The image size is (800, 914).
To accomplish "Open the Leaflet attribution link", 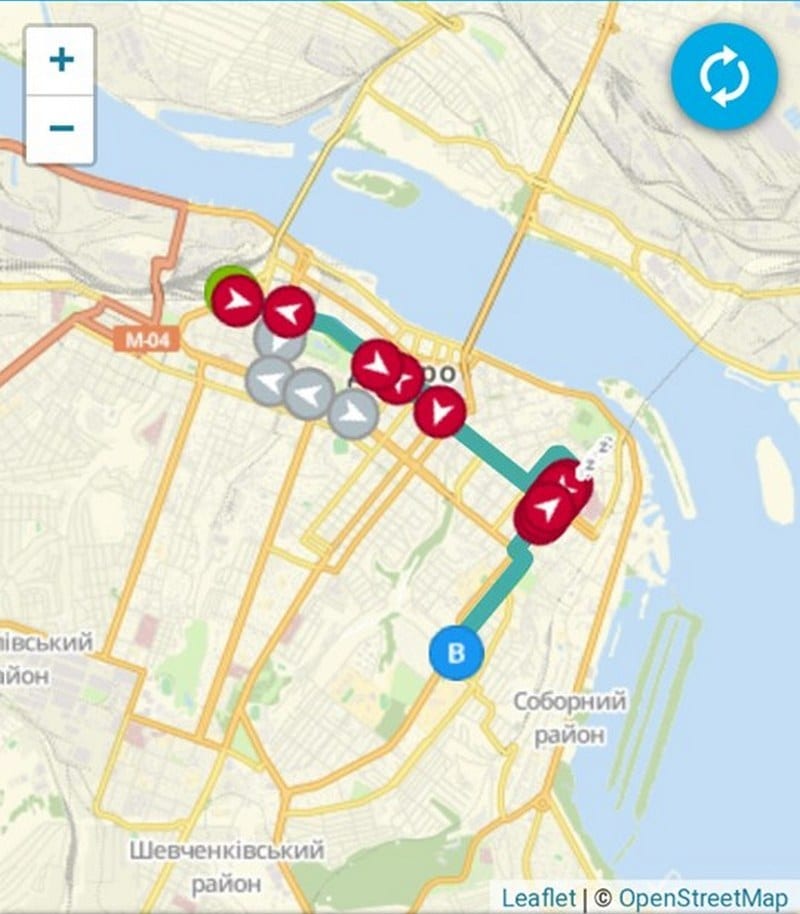I will click(x=538, y=897).
